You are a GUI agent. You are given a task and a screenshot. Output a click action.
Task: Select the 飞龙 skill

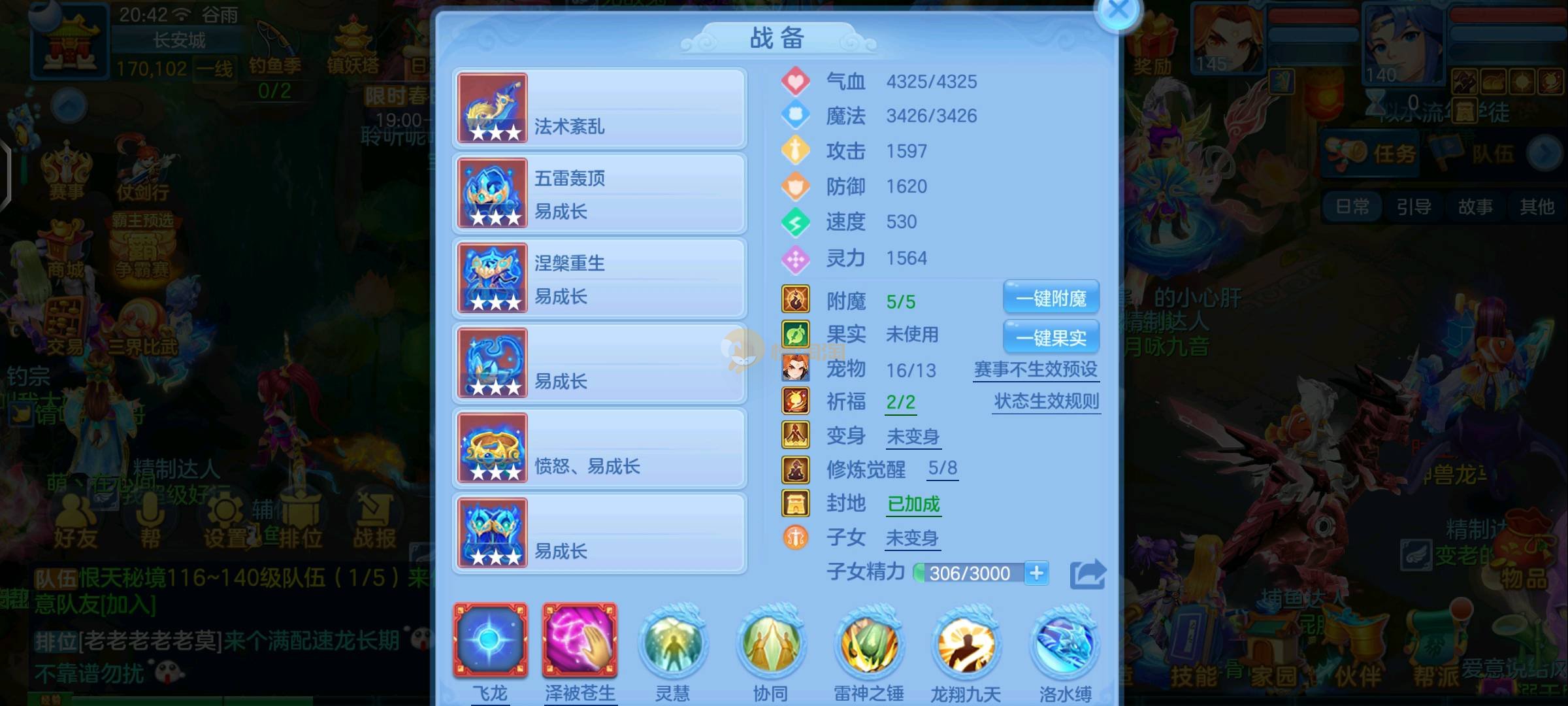point(491,641)
